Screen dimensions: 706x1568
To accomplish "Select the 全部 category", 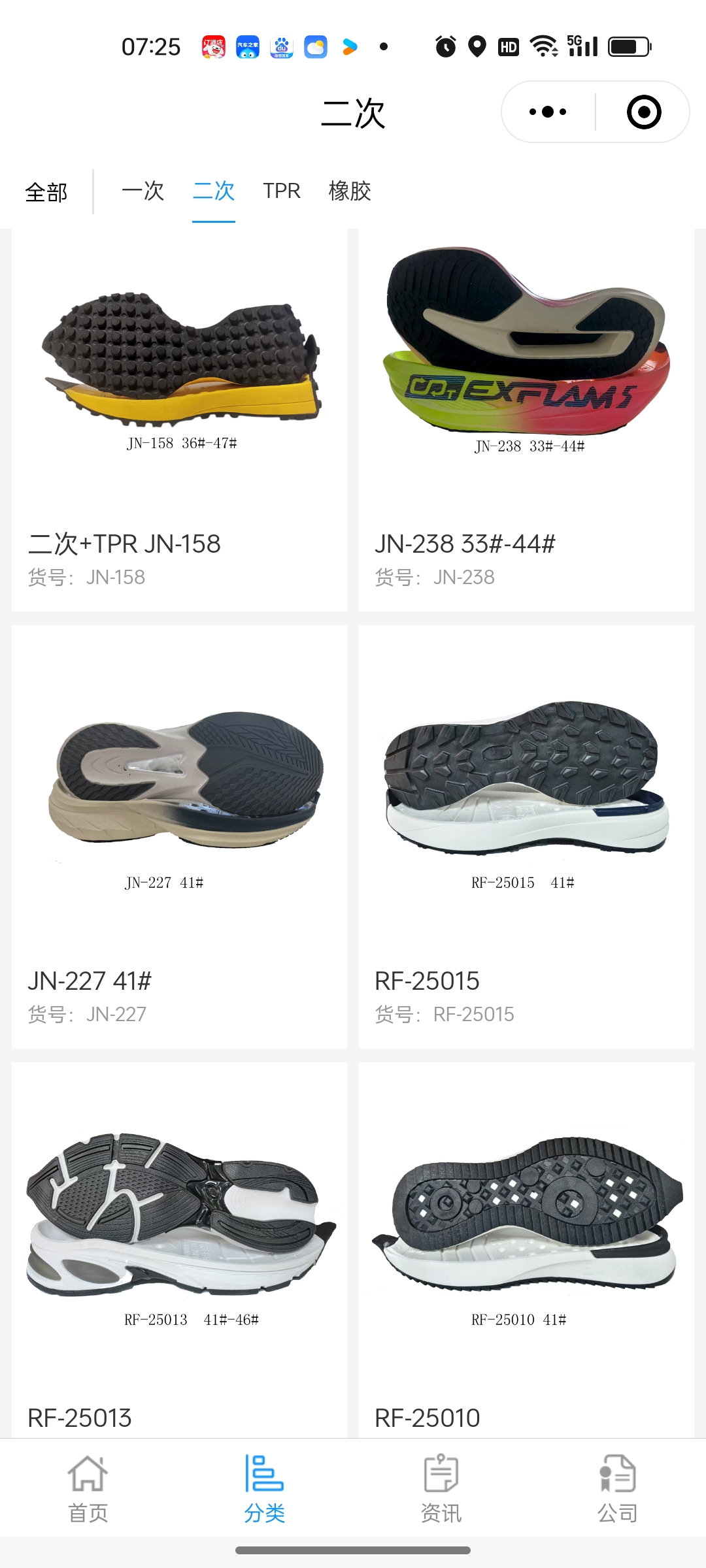I will coord(46,192).
